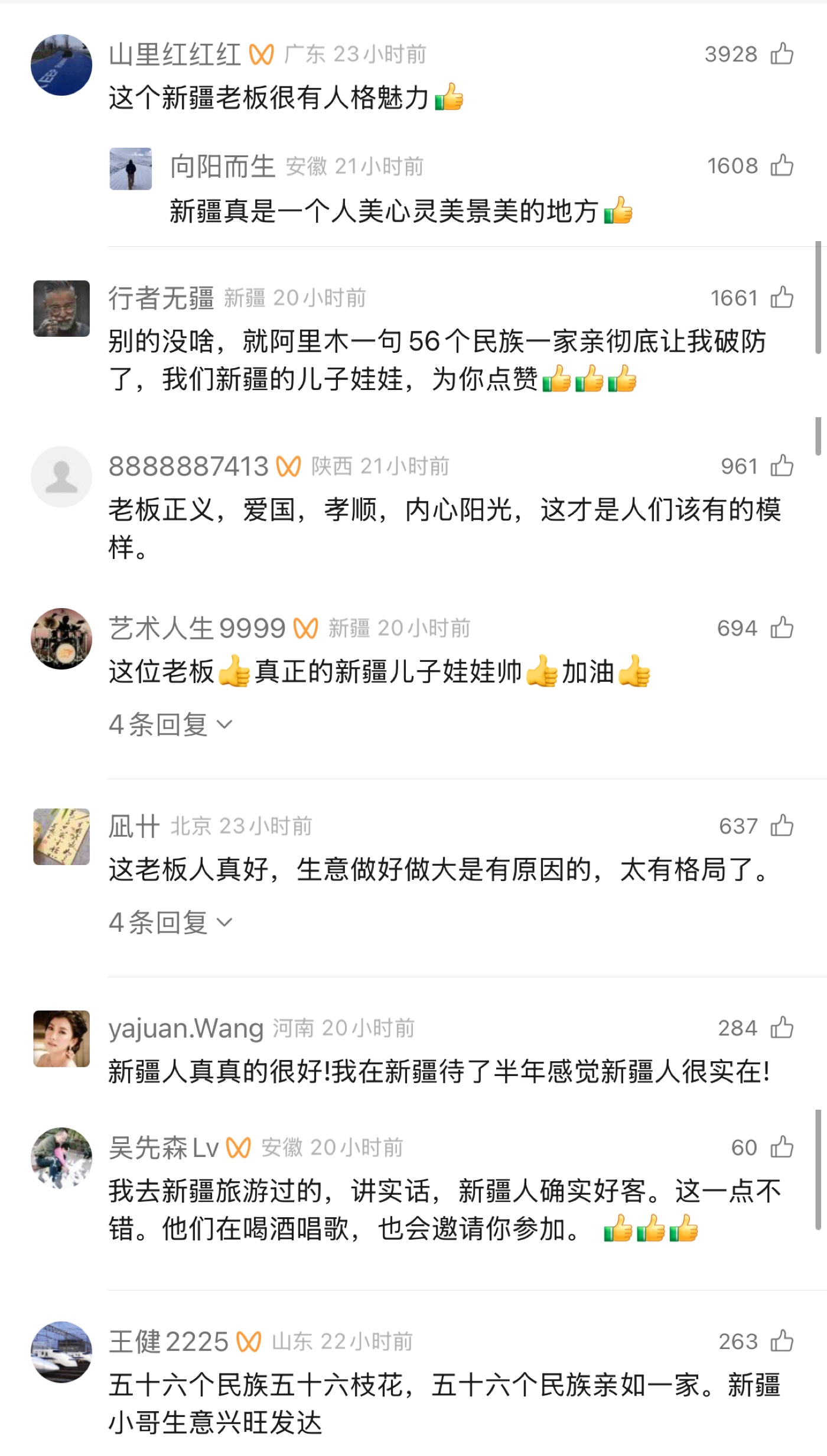
Task: Like the comment by 艺术人生9999
Action: (x=782, y=628)
